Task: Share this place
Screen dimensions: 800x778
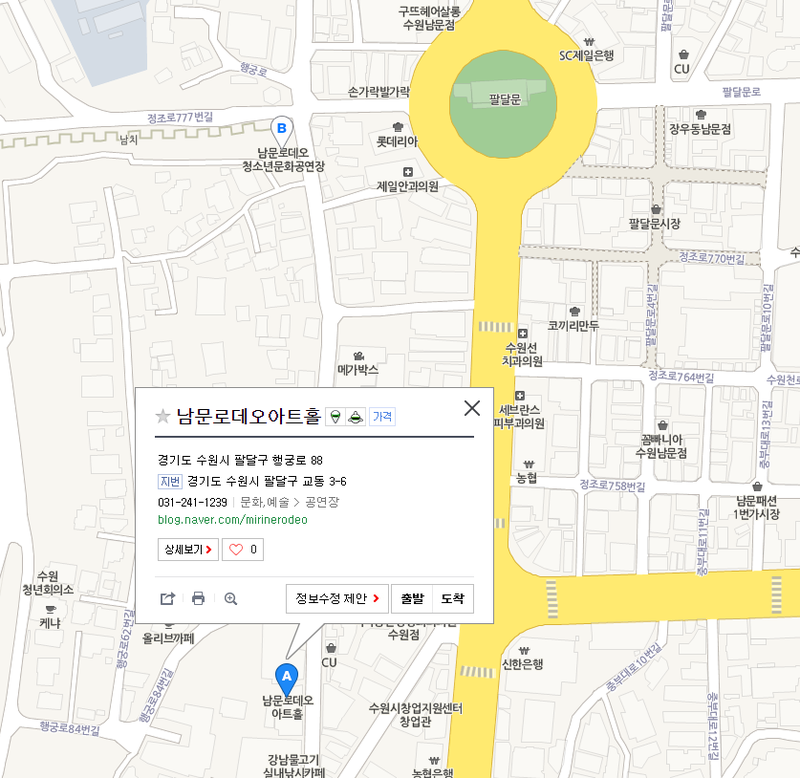Action: pos(168,599)
